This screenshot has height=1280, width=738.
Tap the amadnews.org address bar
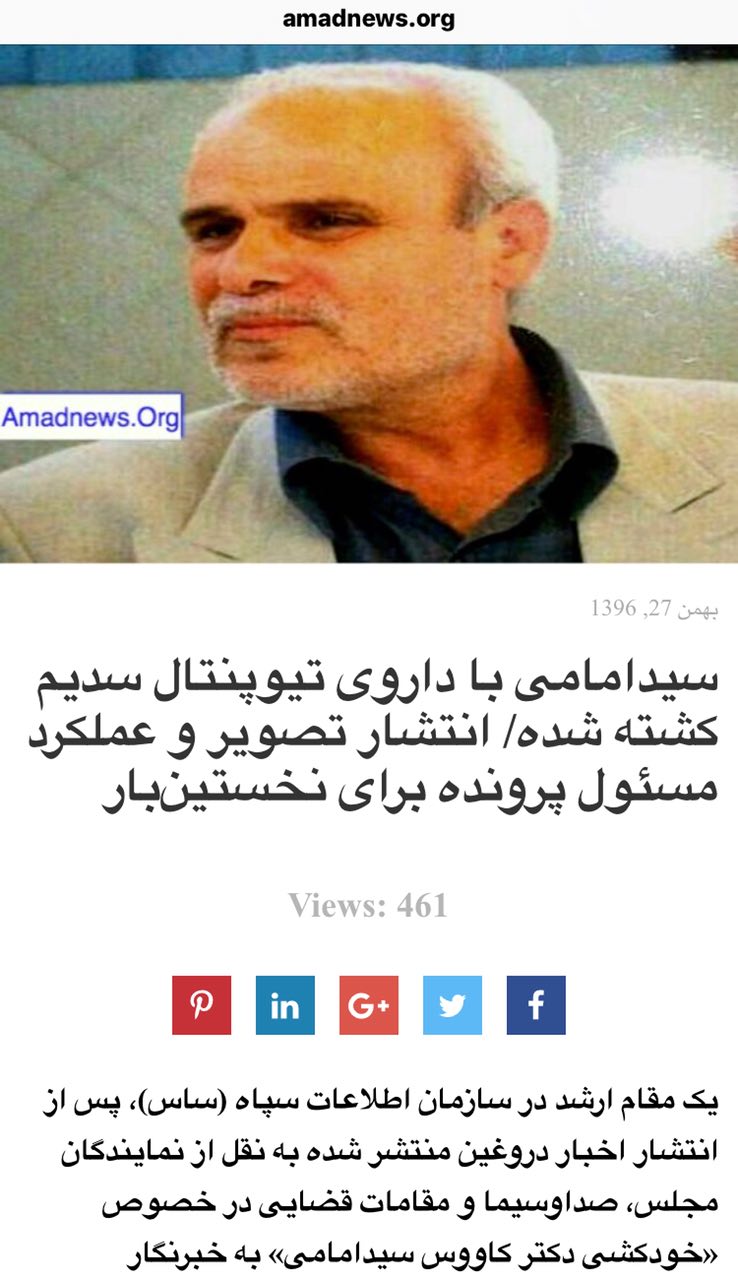click(x=368, y=18)
